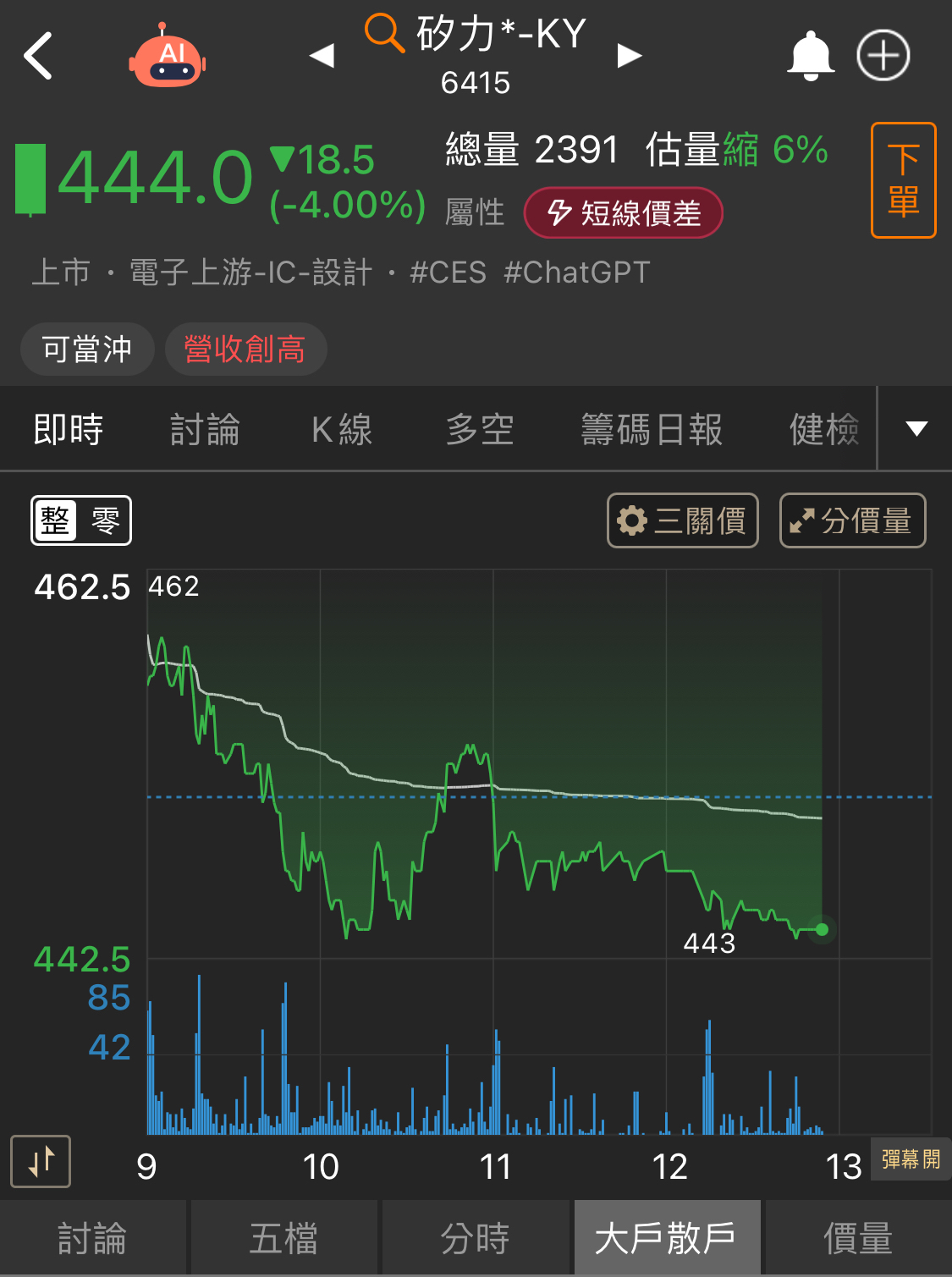This screenshot has width=952, height=1277.
Task: Open notifications via the bell icon
Action: click(810, 54)
